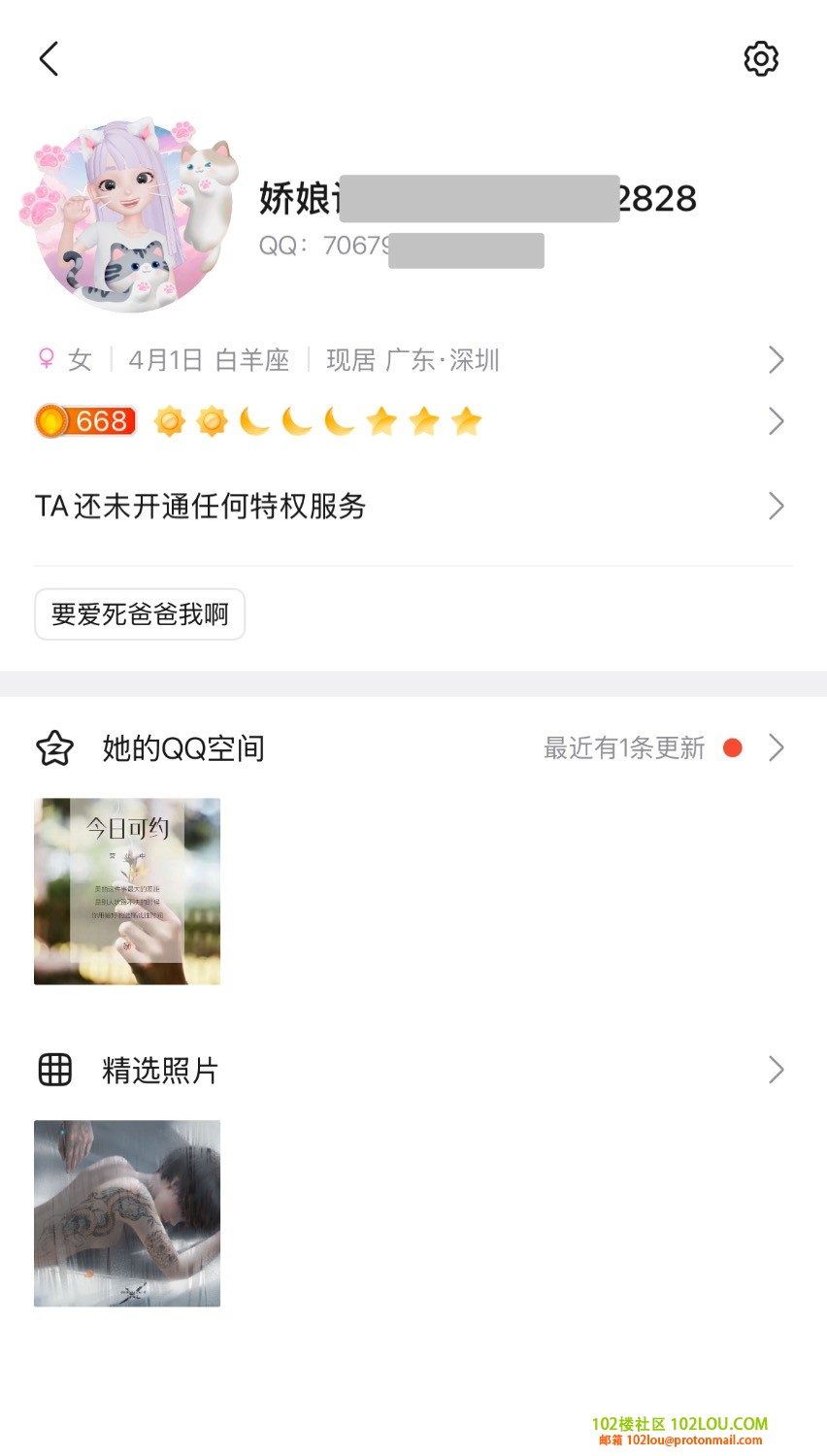This screenshot has height=1456, width=827.
Task: Expand the 精选照片 section
Action: (408, 1070)
